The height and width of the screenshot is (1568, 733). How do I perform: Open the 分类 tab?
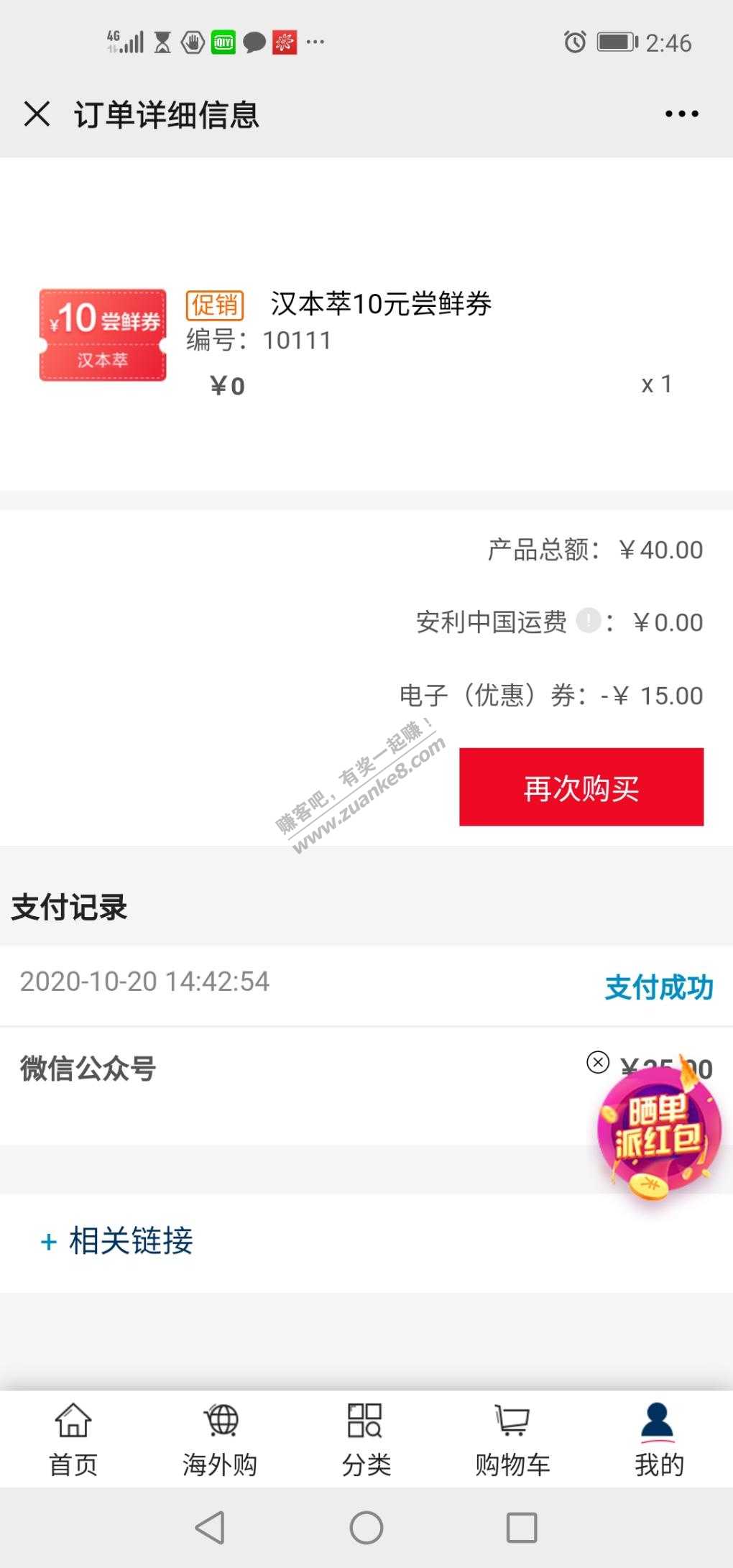(366, 1439)
